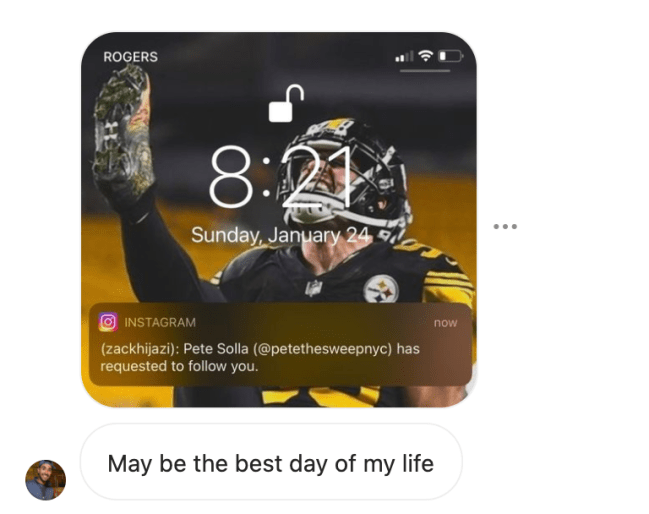Open the three-dot options beside the image
This screenshot has height=514, width=649.
[505, 227]
